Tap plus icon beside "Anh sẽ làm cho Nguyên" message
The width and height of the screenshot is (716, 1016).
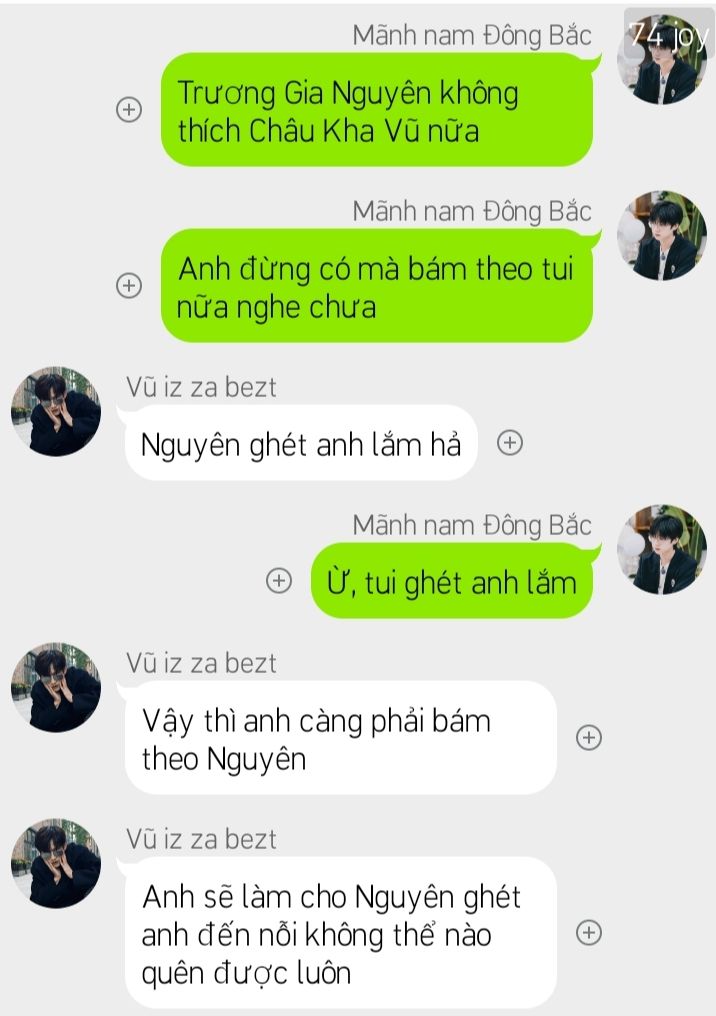590,932
